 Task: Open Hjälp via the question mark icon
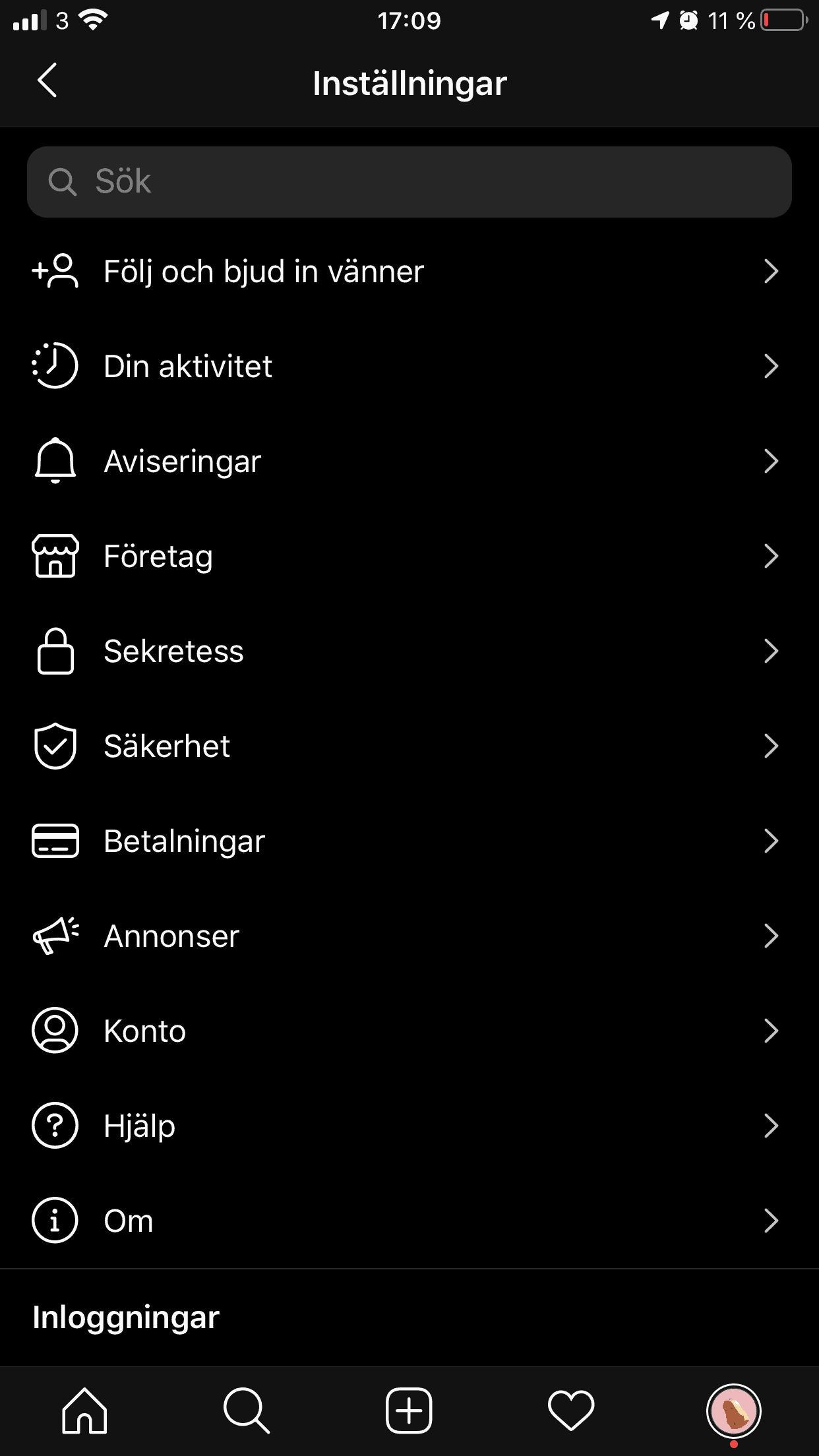55,1126
